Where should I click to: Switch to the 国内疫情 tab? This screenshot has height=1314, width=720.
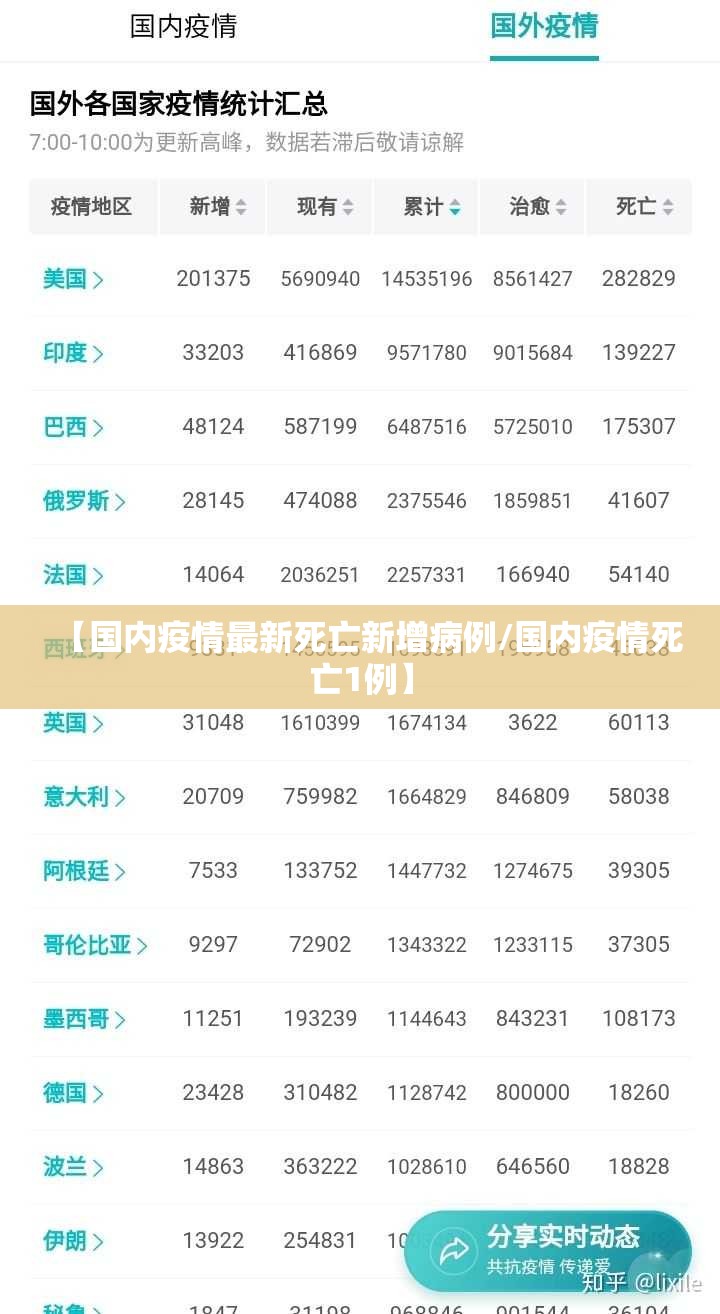click(183, 26)
